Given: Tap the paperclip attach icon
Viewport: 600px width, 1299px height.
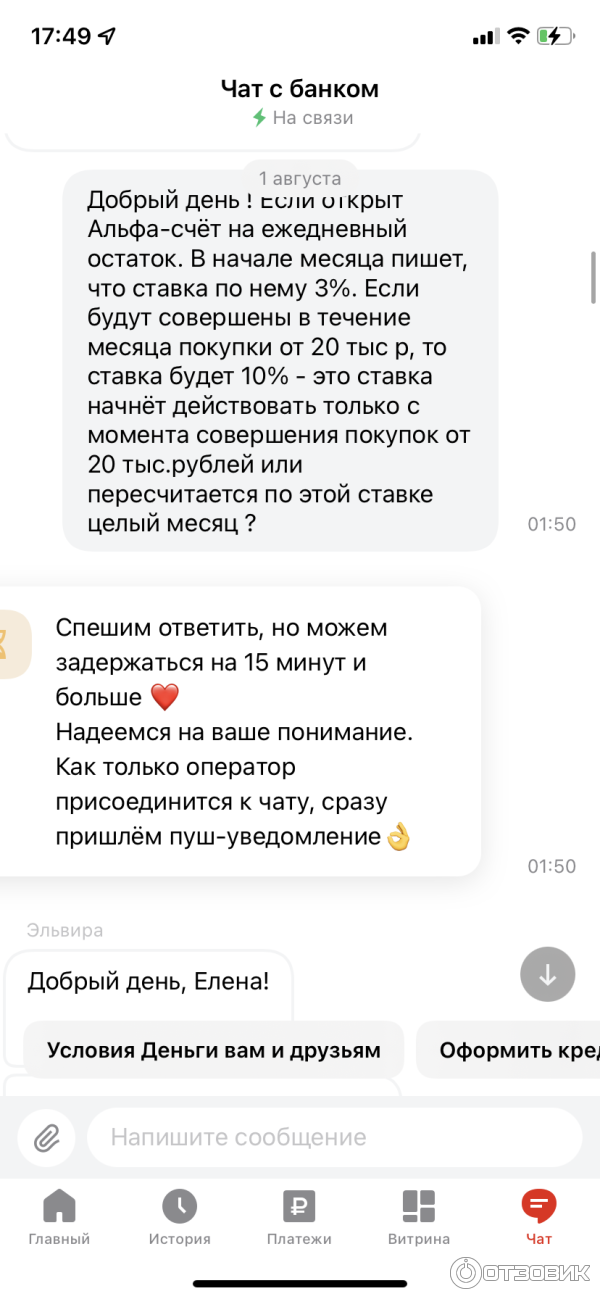Looking at the screenshot, I should pos(46,1137).
